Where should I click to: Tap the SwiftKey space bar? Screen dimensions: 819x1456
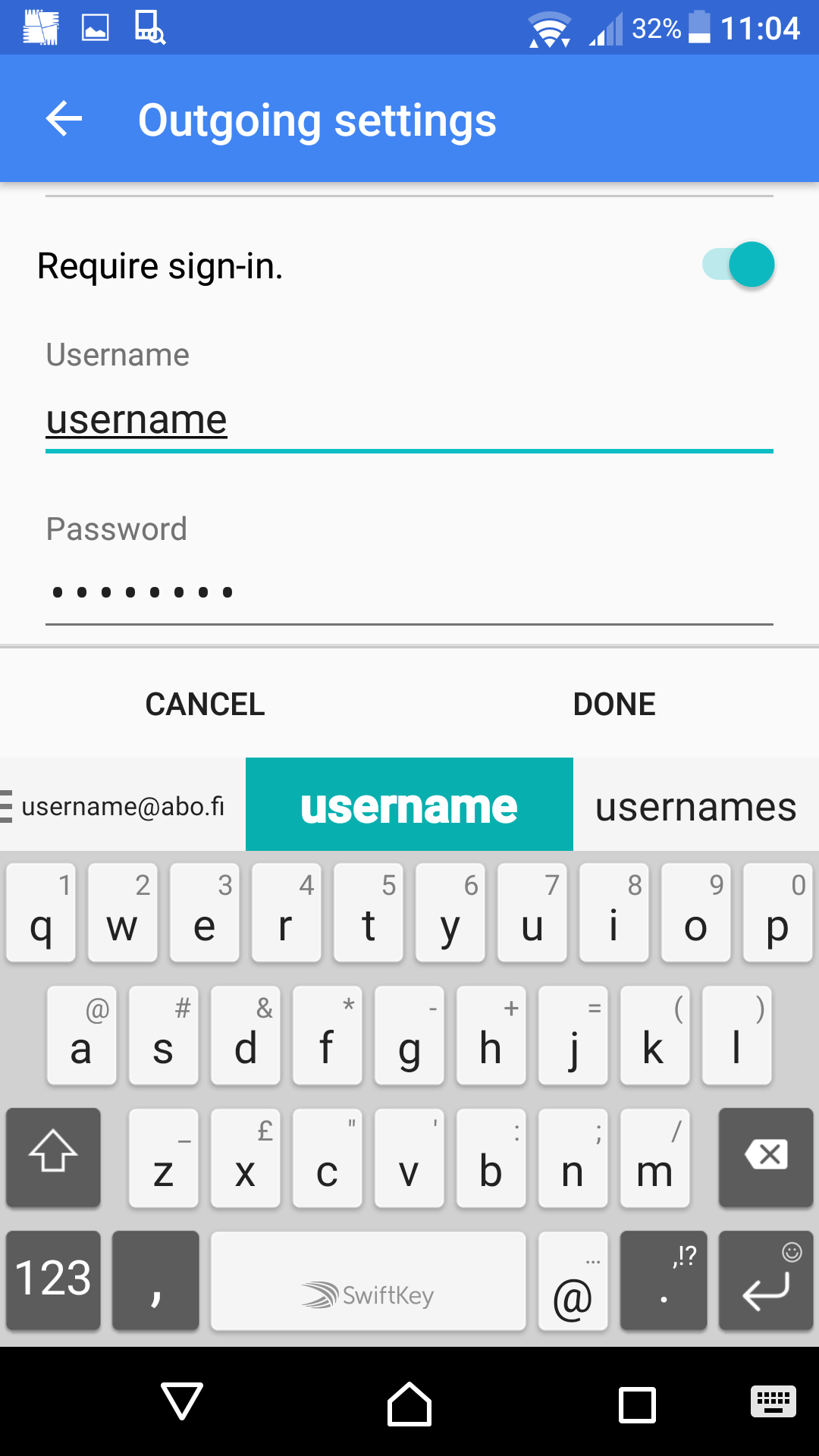pos(369,1279)
